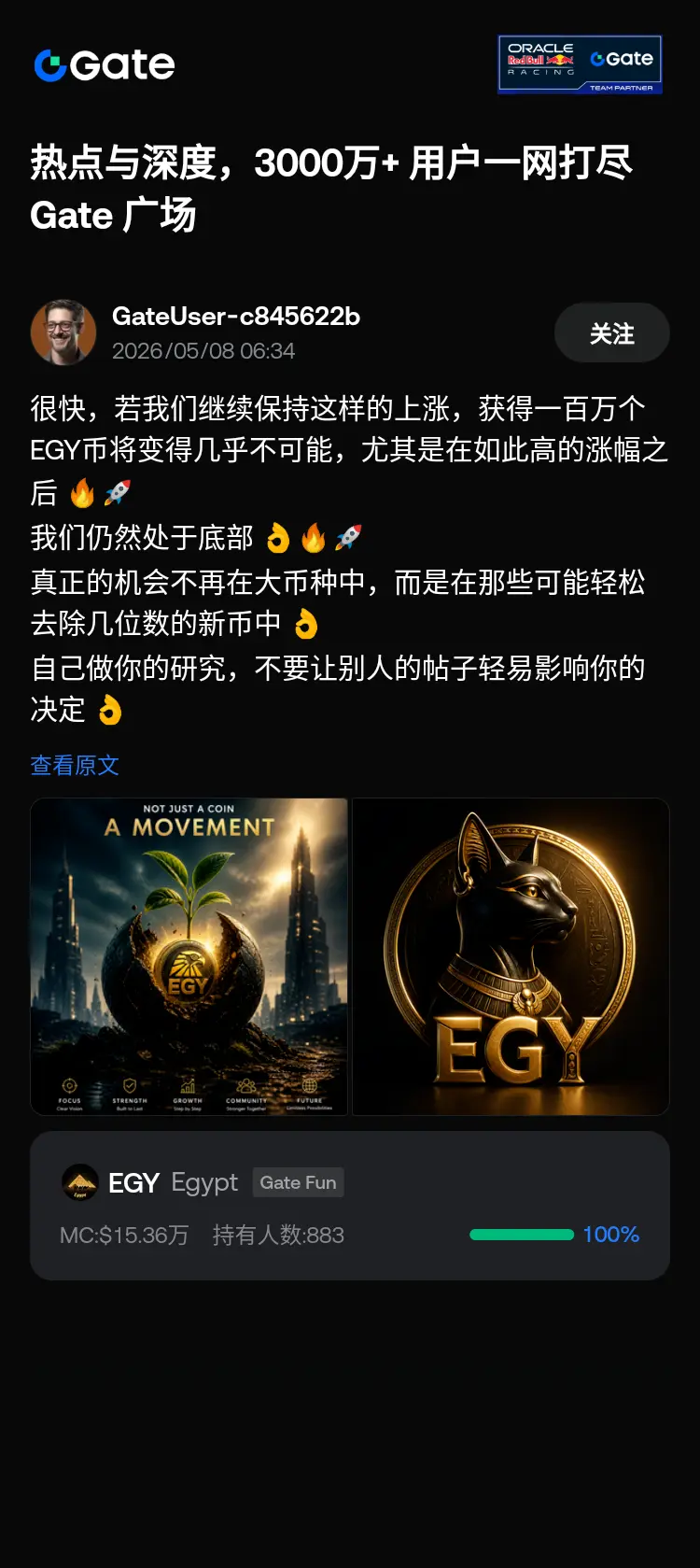This screenshot has width=700, height=1568.
Task: Tap the 查看原文 link to view the original
Action: [x=75, y=766]
